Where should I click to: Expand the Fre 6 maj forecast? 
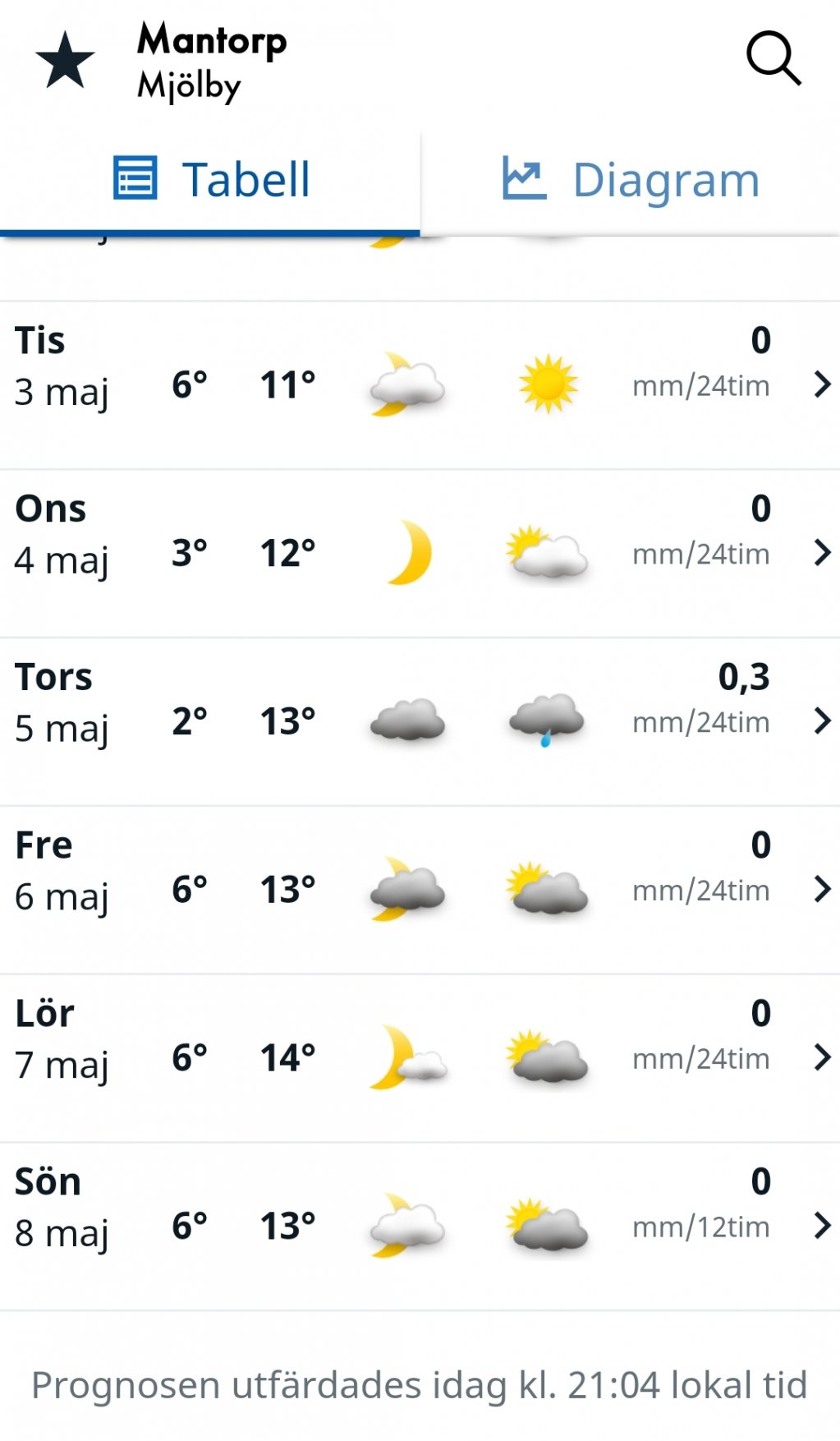pyautogui.click(x=420, y=889)
